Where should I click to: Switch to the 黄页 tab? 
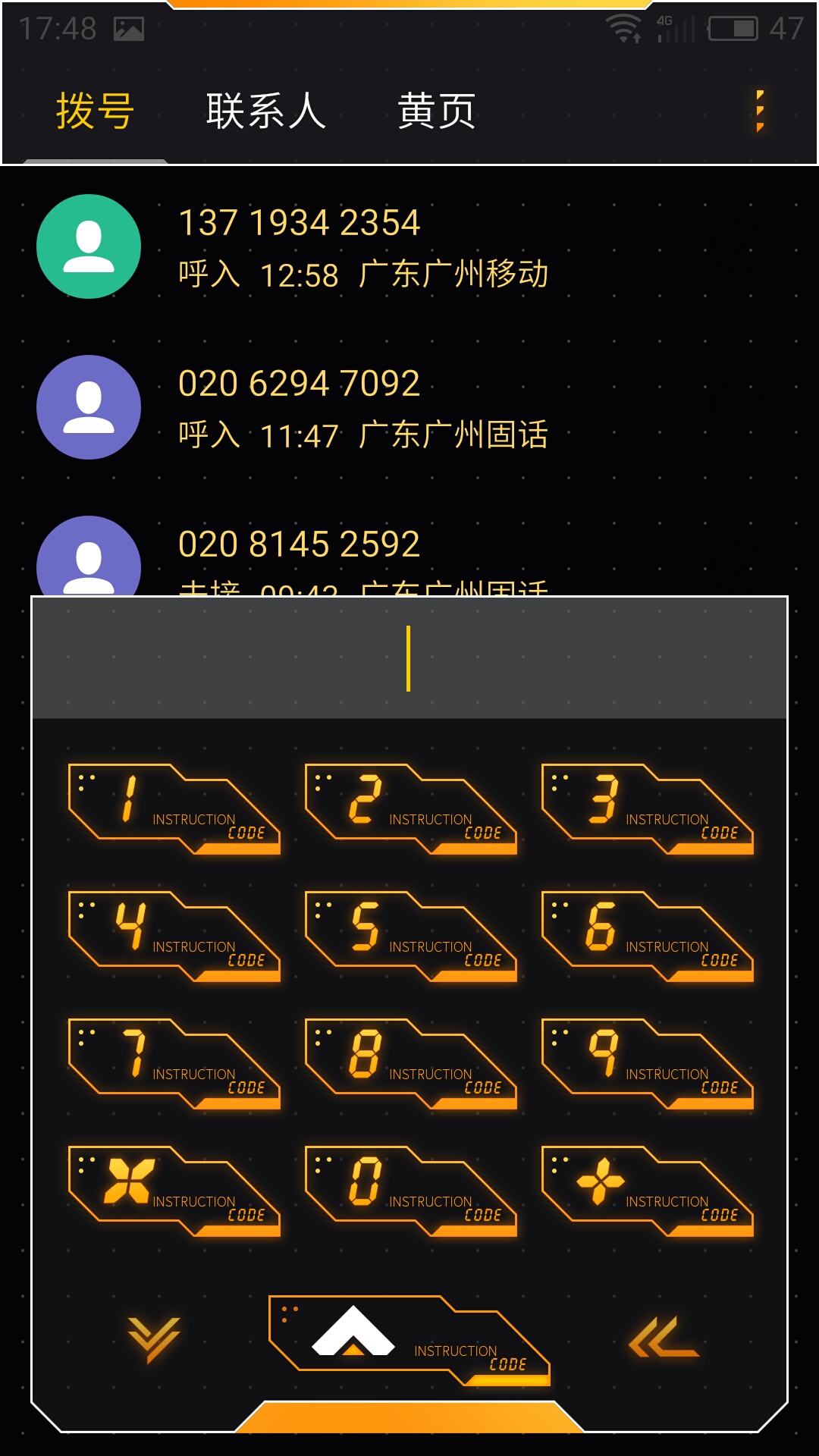click(x=437, y=111)
